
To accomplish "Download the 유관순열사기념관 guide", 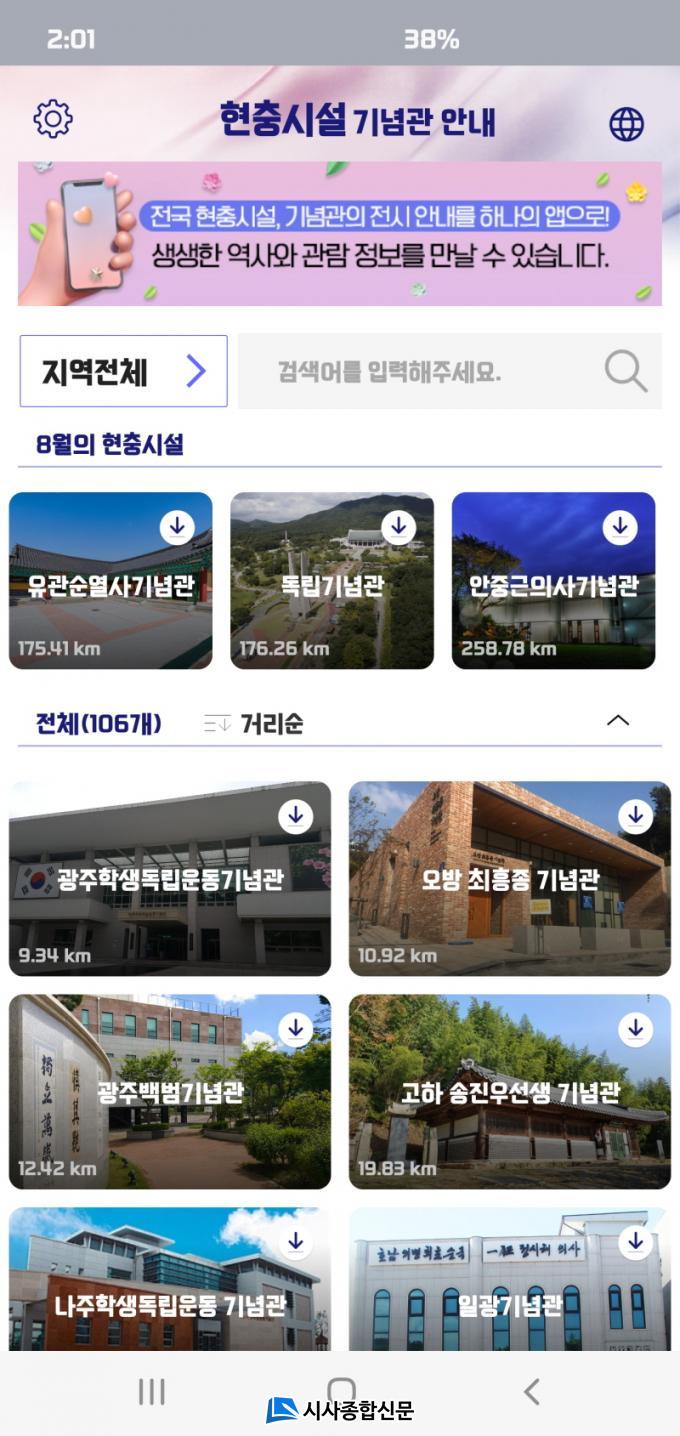I will pos(177,525).
